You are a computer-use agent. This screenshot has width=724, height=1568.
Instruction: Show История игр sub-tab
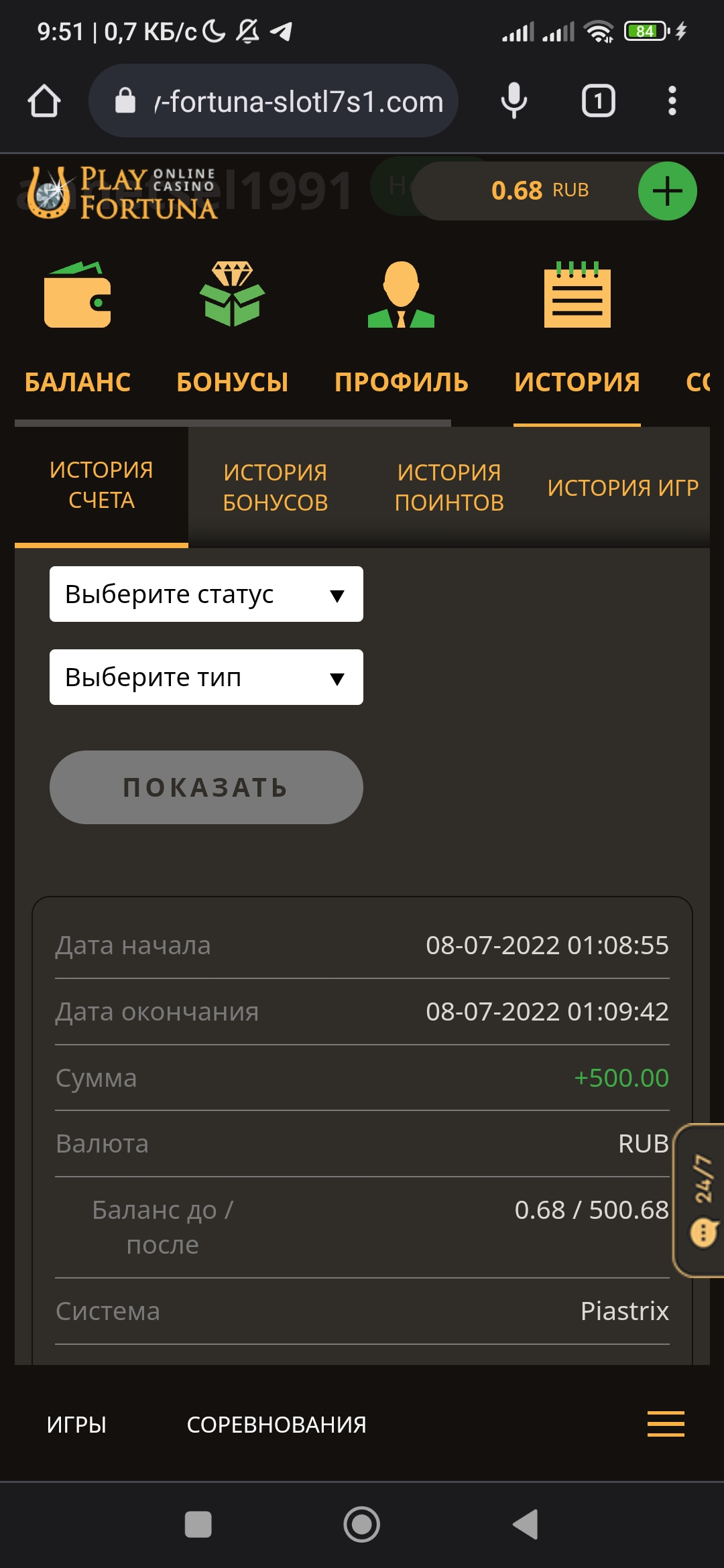coord(623,487)
